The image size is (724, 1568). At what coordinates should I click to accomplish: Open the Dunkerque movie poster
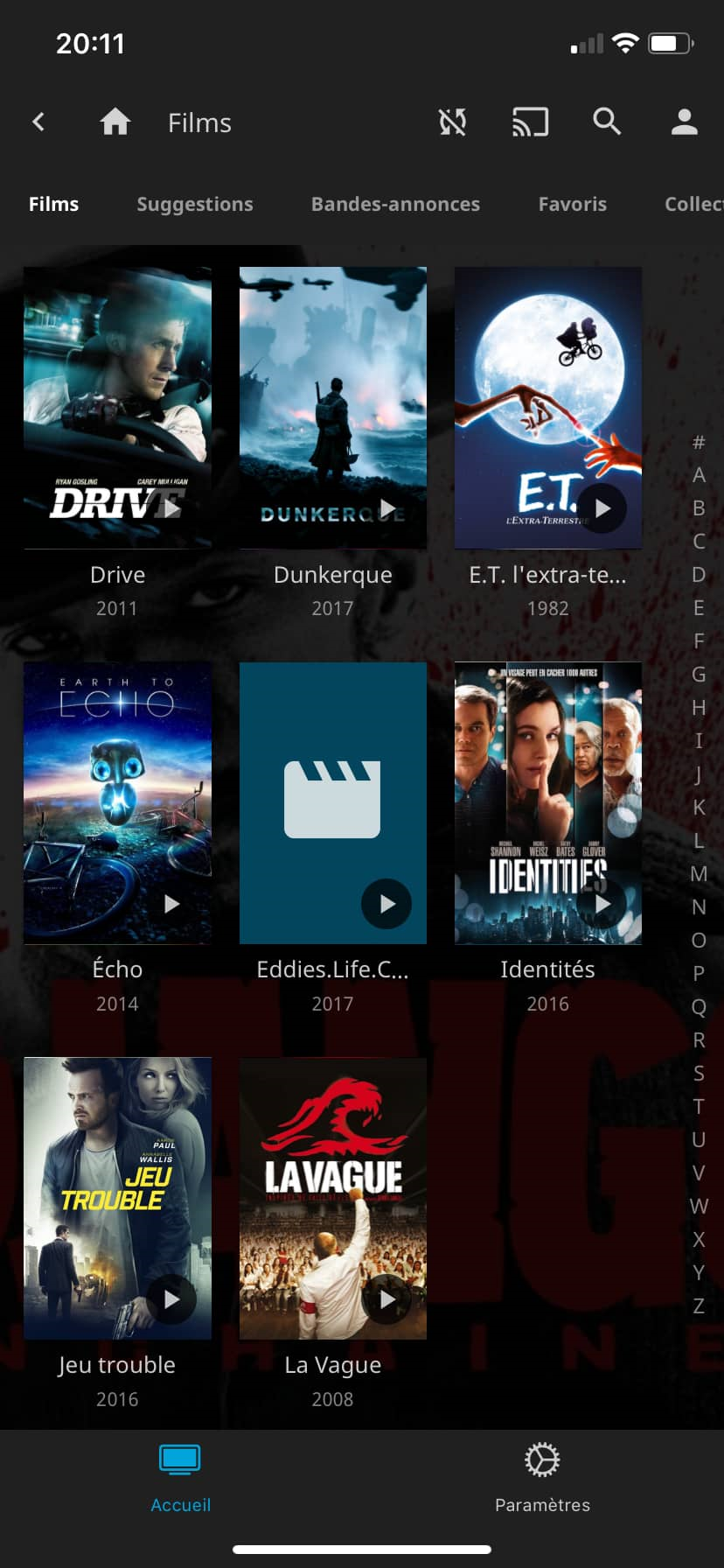[x=332, y=407]
